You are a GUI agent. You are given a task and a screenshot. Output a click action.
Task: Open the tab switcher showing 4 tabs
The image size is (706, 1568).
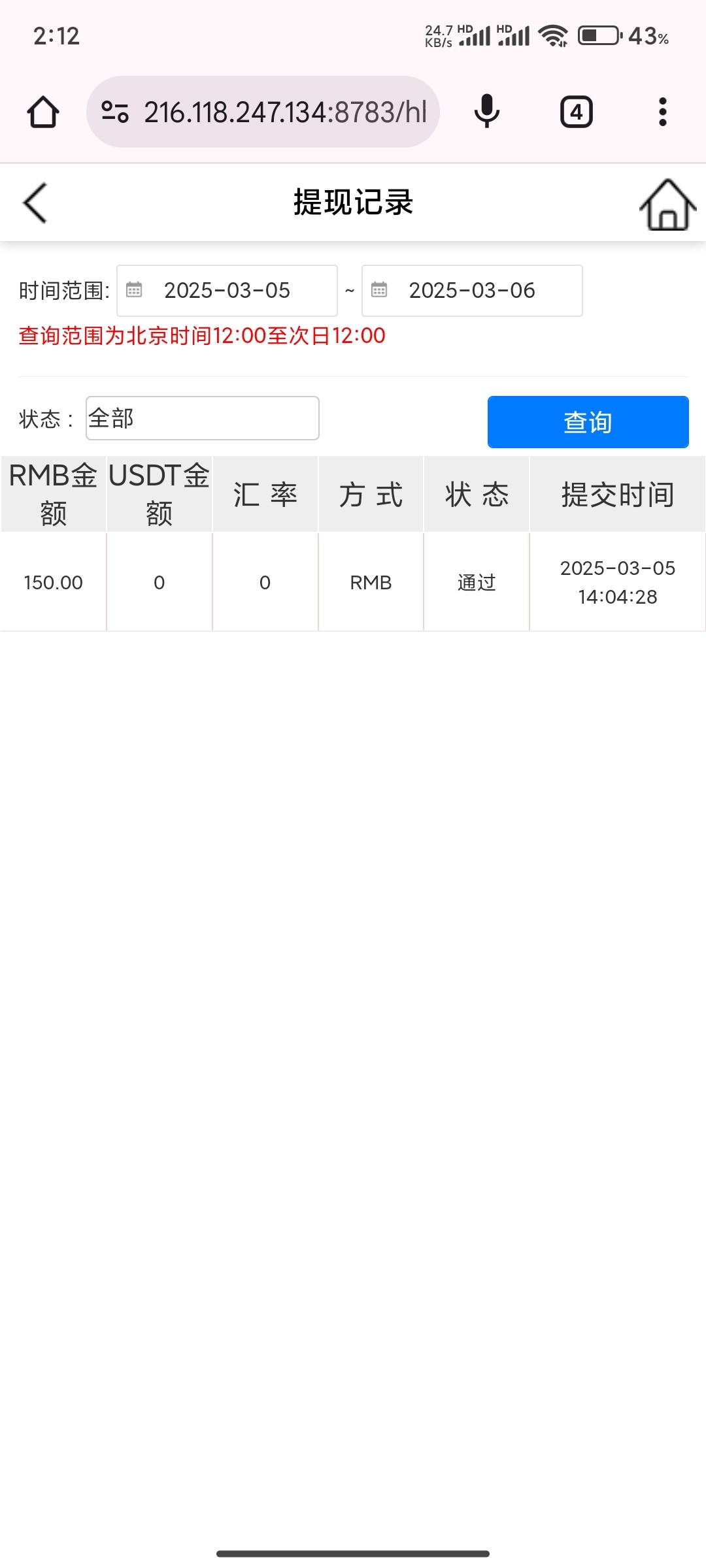pos(576,112)
